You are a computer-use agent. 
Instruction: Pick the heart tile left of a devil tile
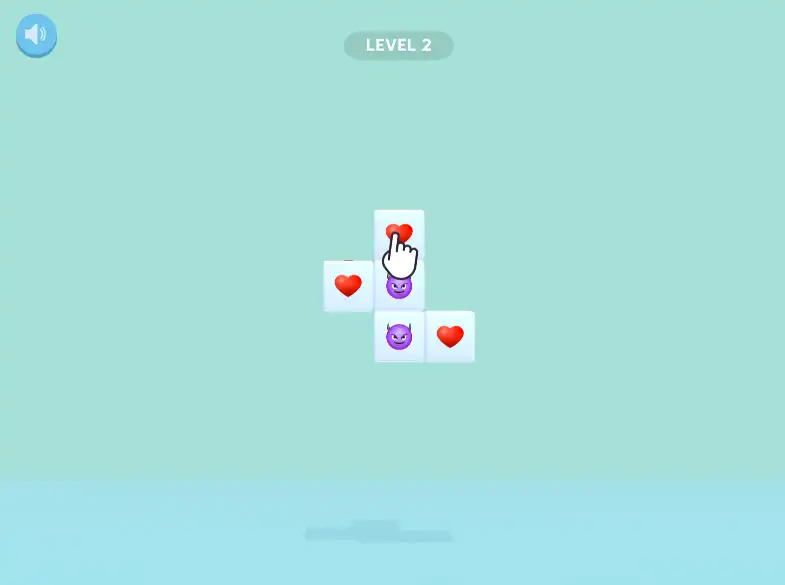point(347,286)
